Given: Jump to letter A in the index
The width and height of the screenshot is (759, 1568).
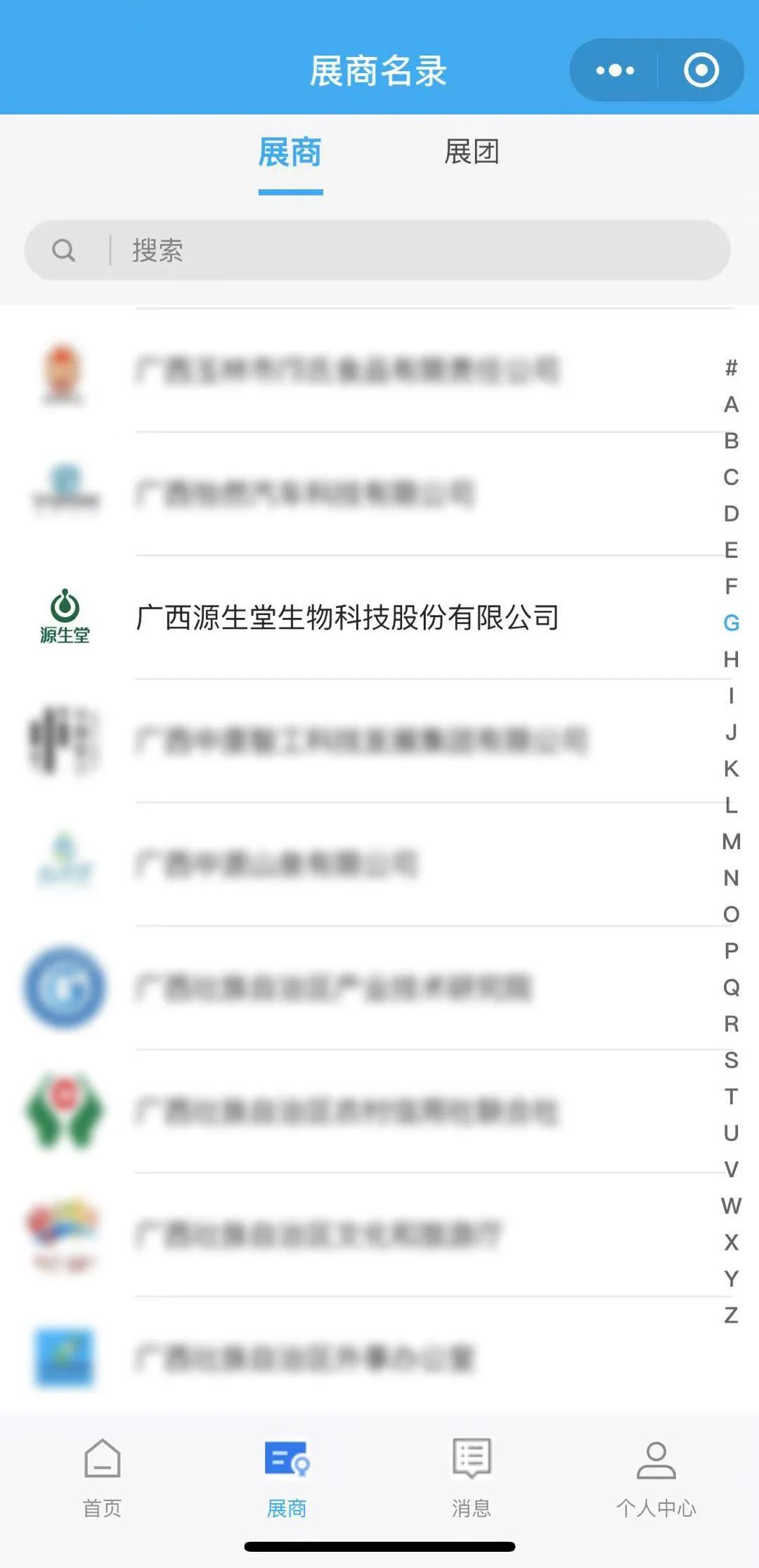Looking at the screenshot, I should pos(731,404).
